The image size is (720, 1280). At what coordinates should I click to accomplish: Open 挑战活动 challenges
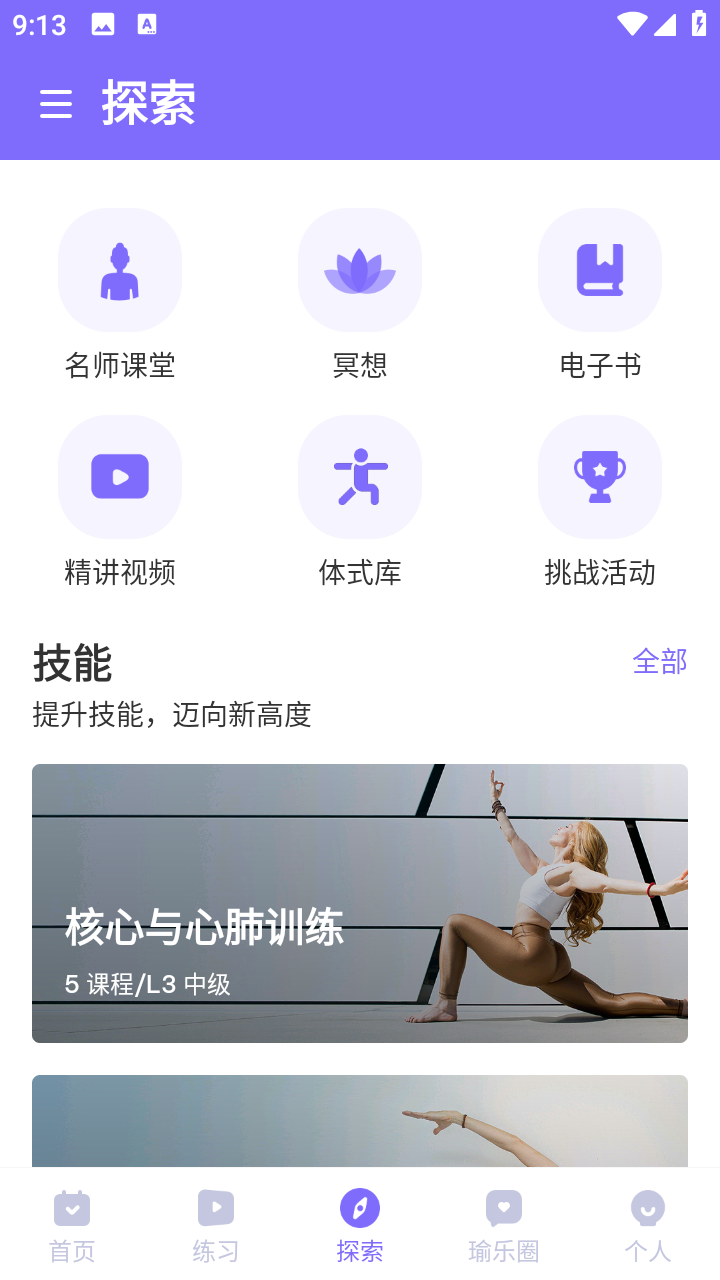tap(600, 502)
